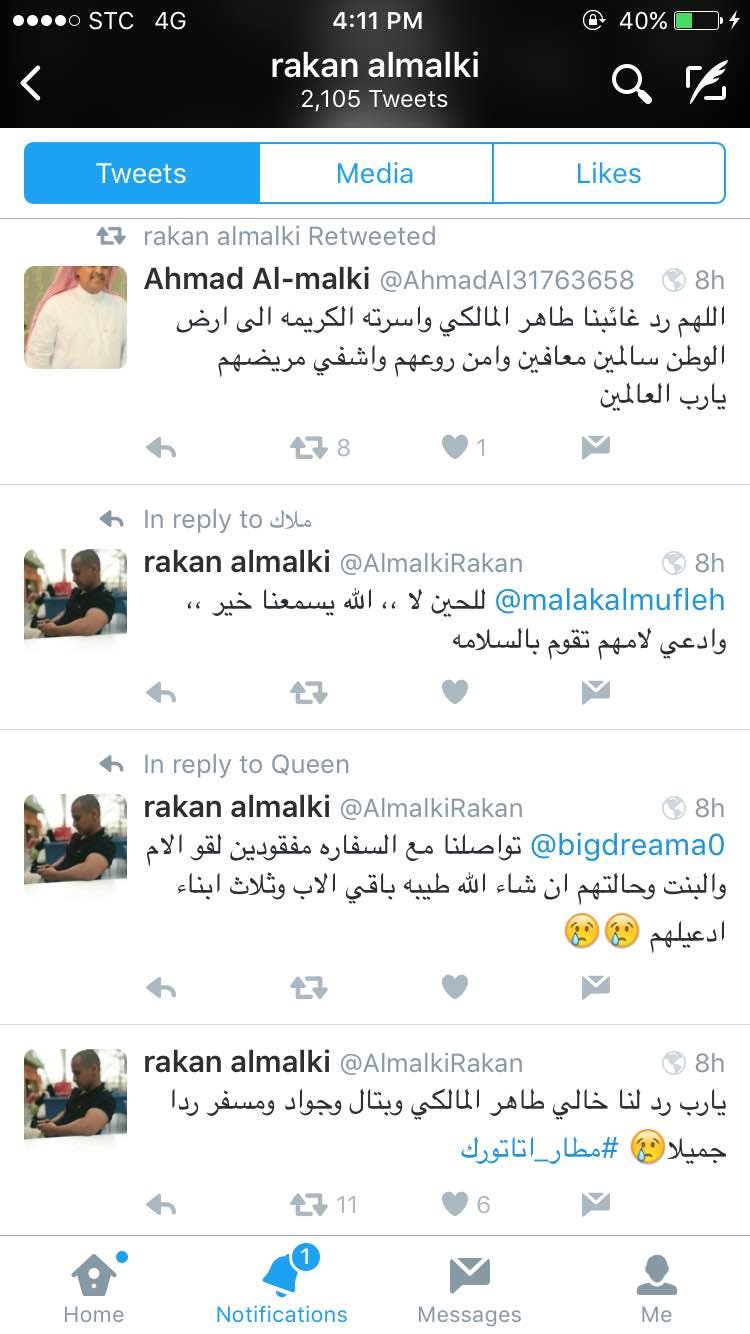The height and width of the screenshot is (1334, 750).
Task: Open Ahmad Al-malki's profile picture
Action: tap(75, 317)
